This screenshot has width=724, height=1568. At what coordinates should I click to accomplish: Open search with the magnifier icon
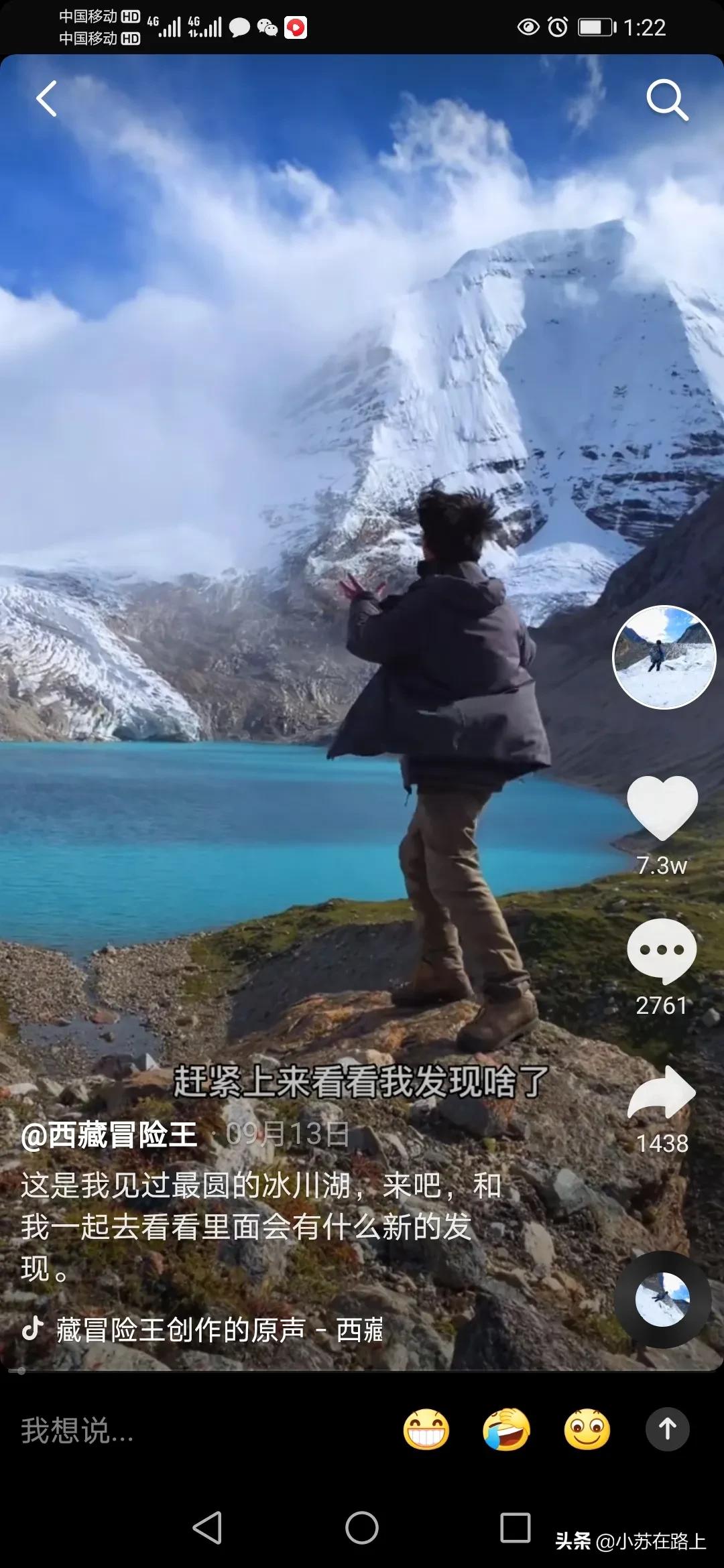pyautogui.click(x=666, y=101)
